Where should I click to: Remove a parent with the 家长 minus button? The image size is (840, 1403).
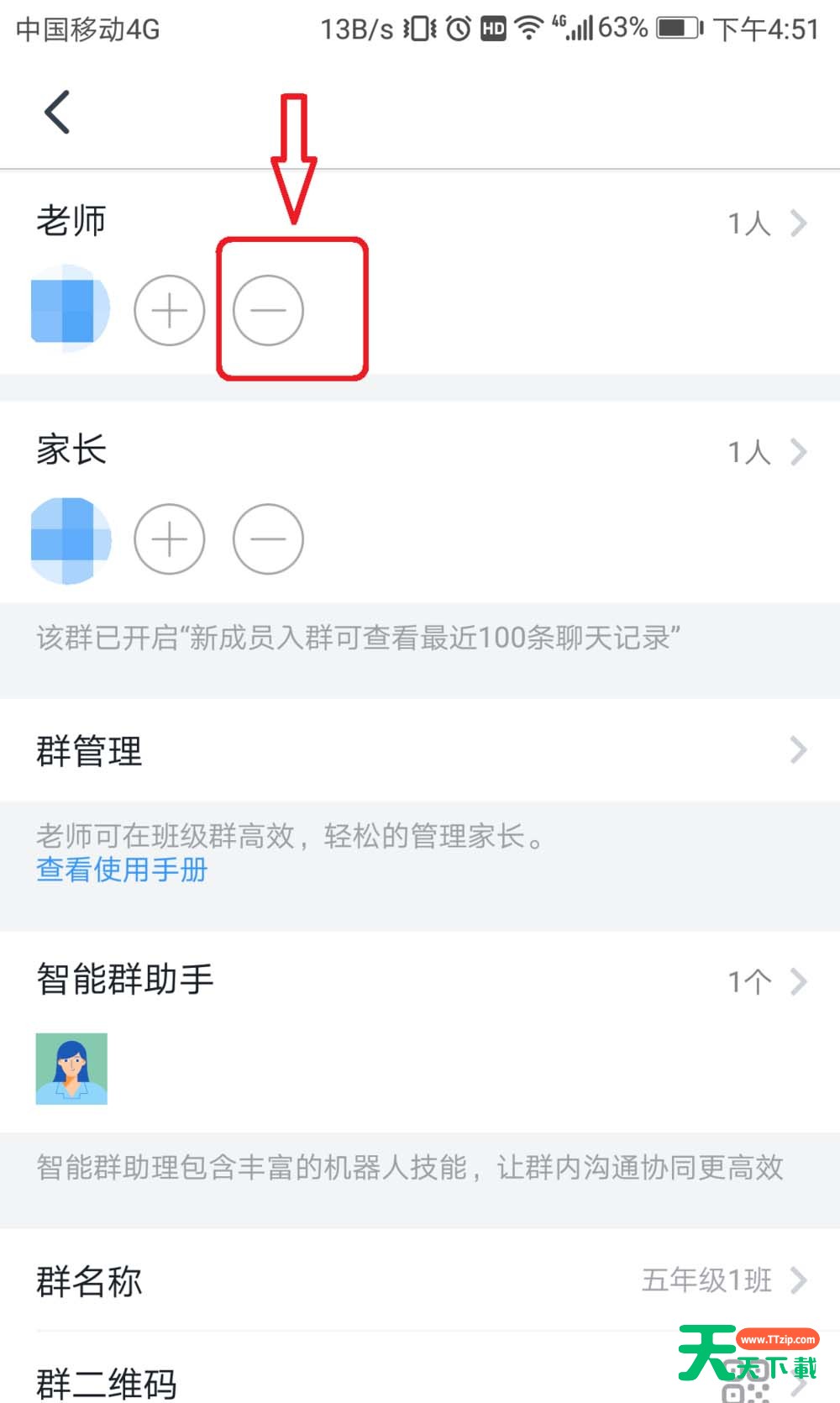[x=268, y=539]
